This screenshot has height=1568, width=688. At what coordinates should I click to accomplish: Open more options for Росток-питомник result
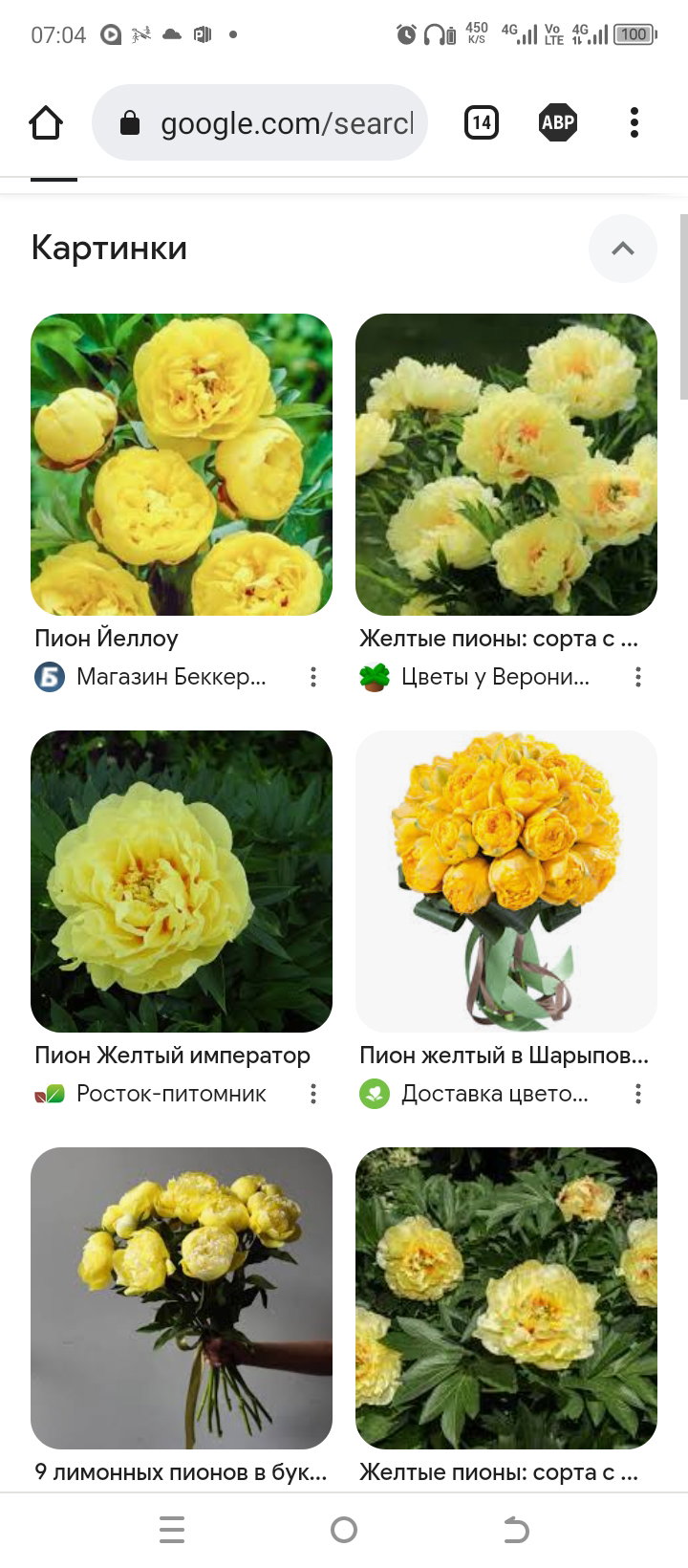(x=313, y=1094)
